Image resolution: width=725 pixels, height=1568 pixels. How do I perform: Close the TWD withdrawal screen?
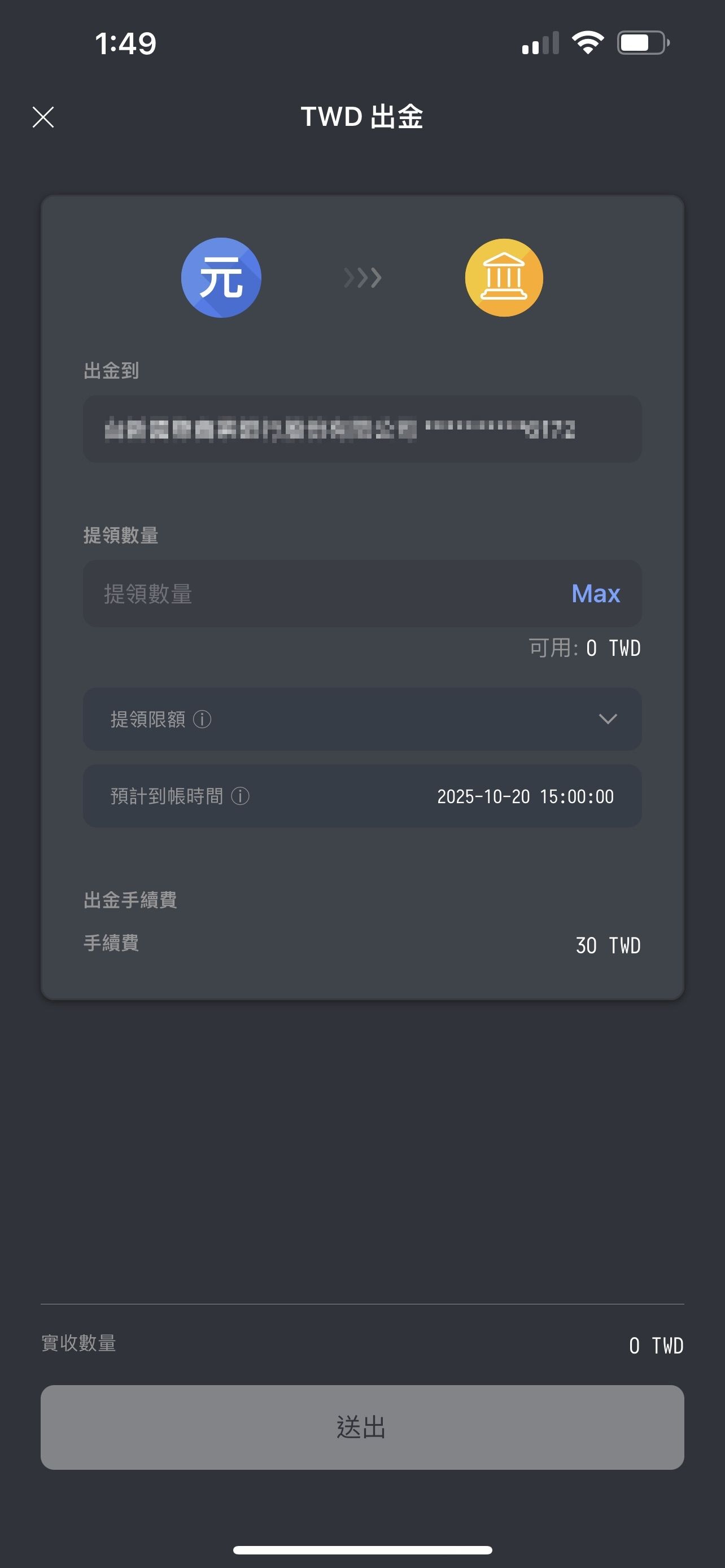point(43,117)
